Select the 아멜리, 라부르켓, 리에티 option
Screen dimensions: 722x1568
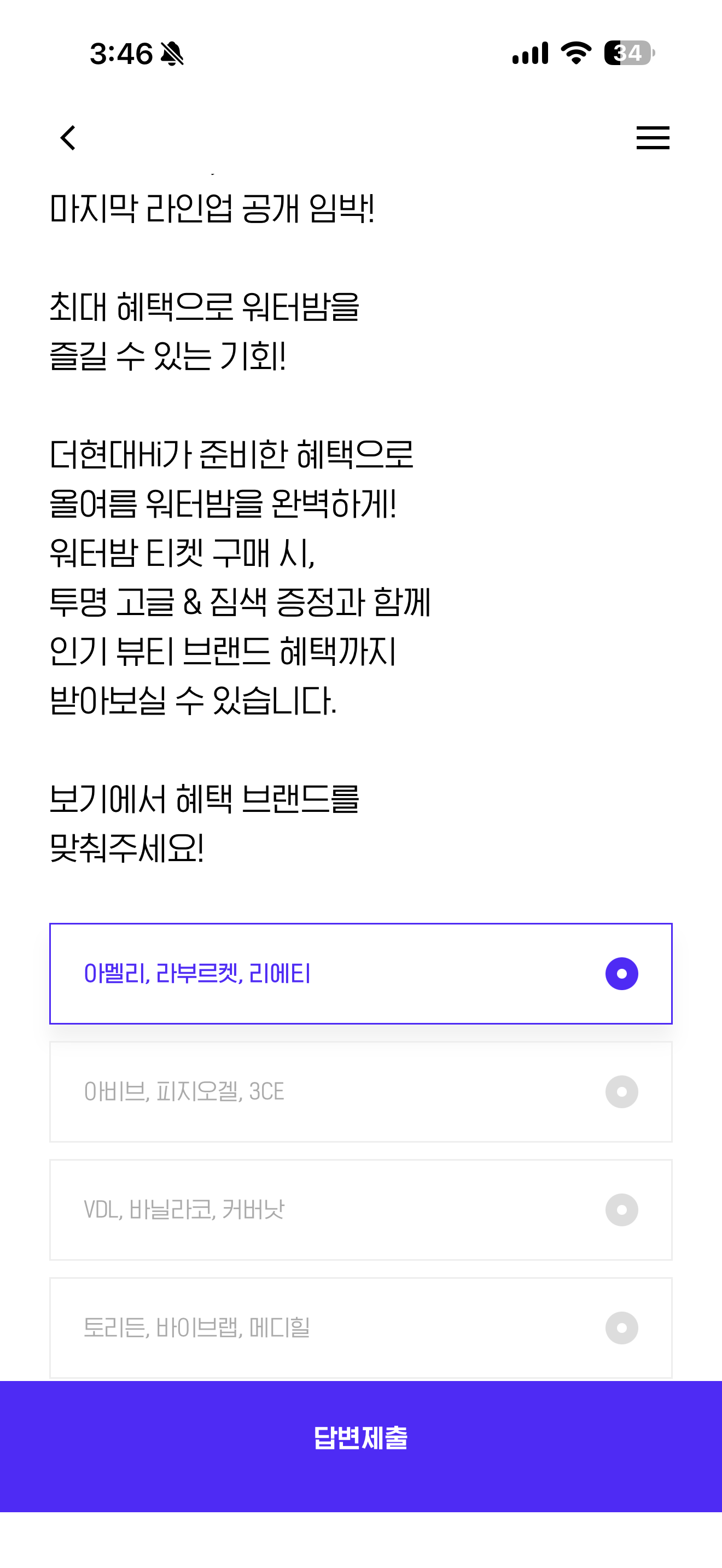(360, 973)
